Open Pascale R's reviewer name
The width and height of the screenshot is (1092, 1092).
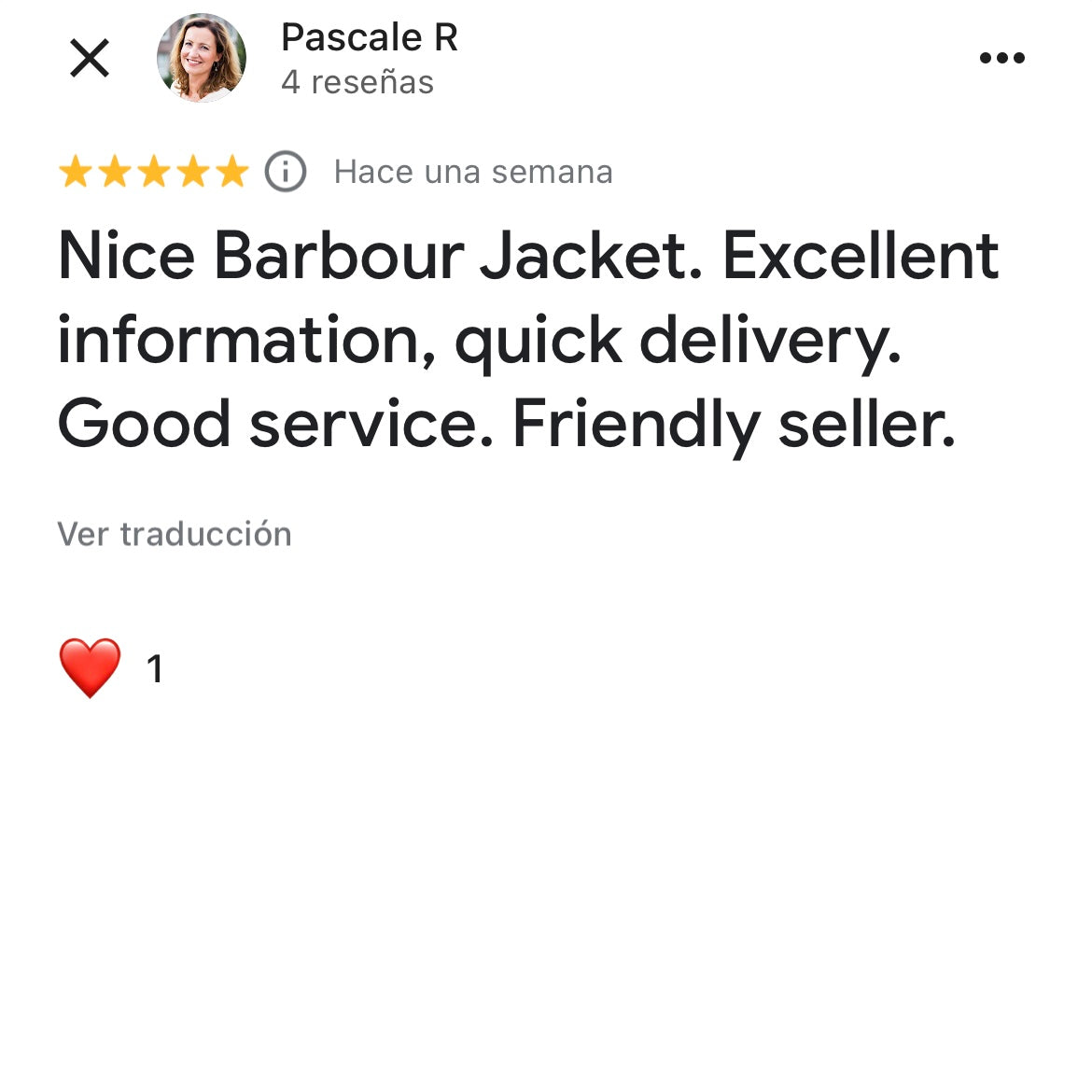369,38
